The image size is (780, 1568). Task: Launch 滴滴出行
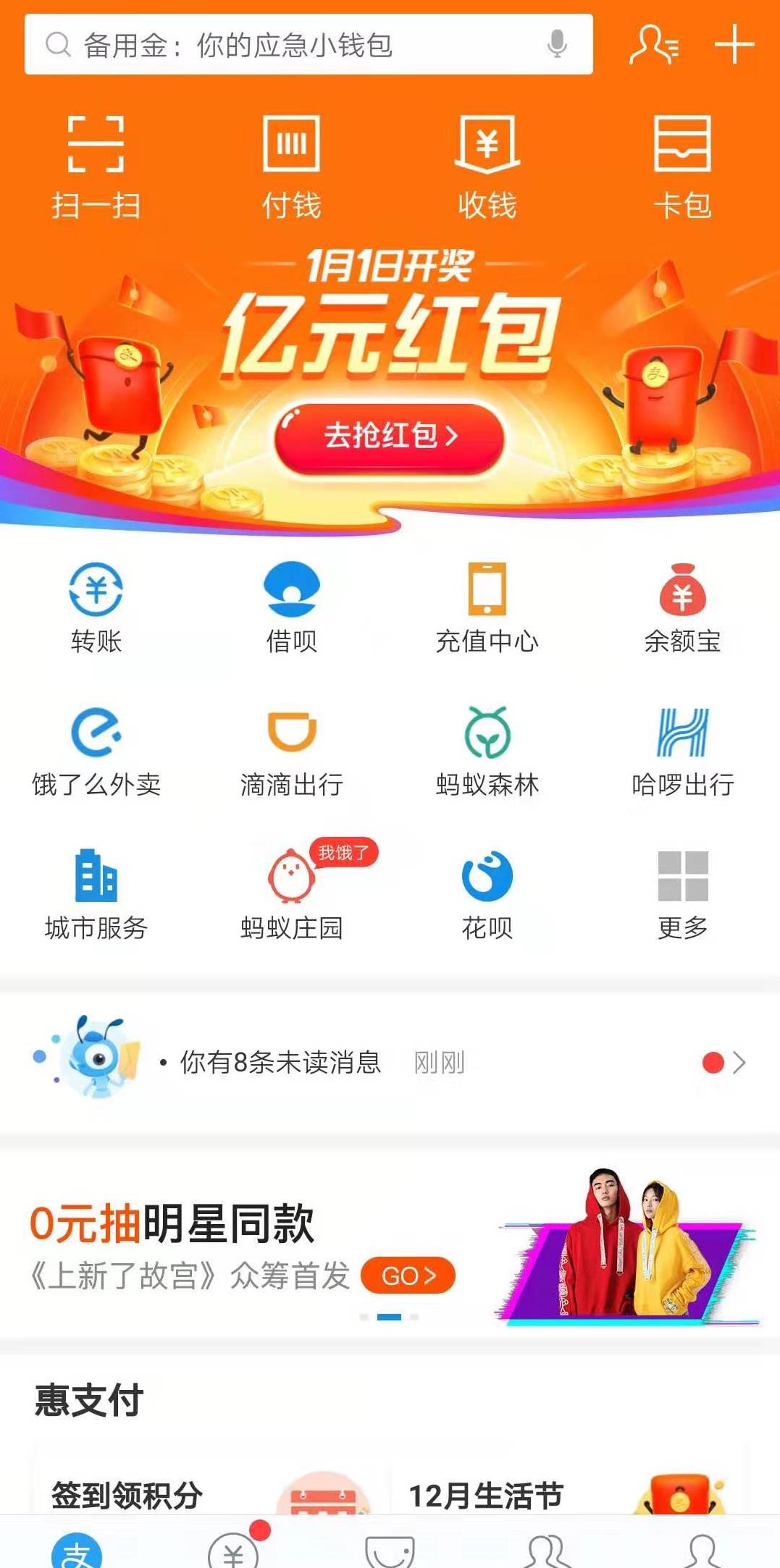point(291,751)
